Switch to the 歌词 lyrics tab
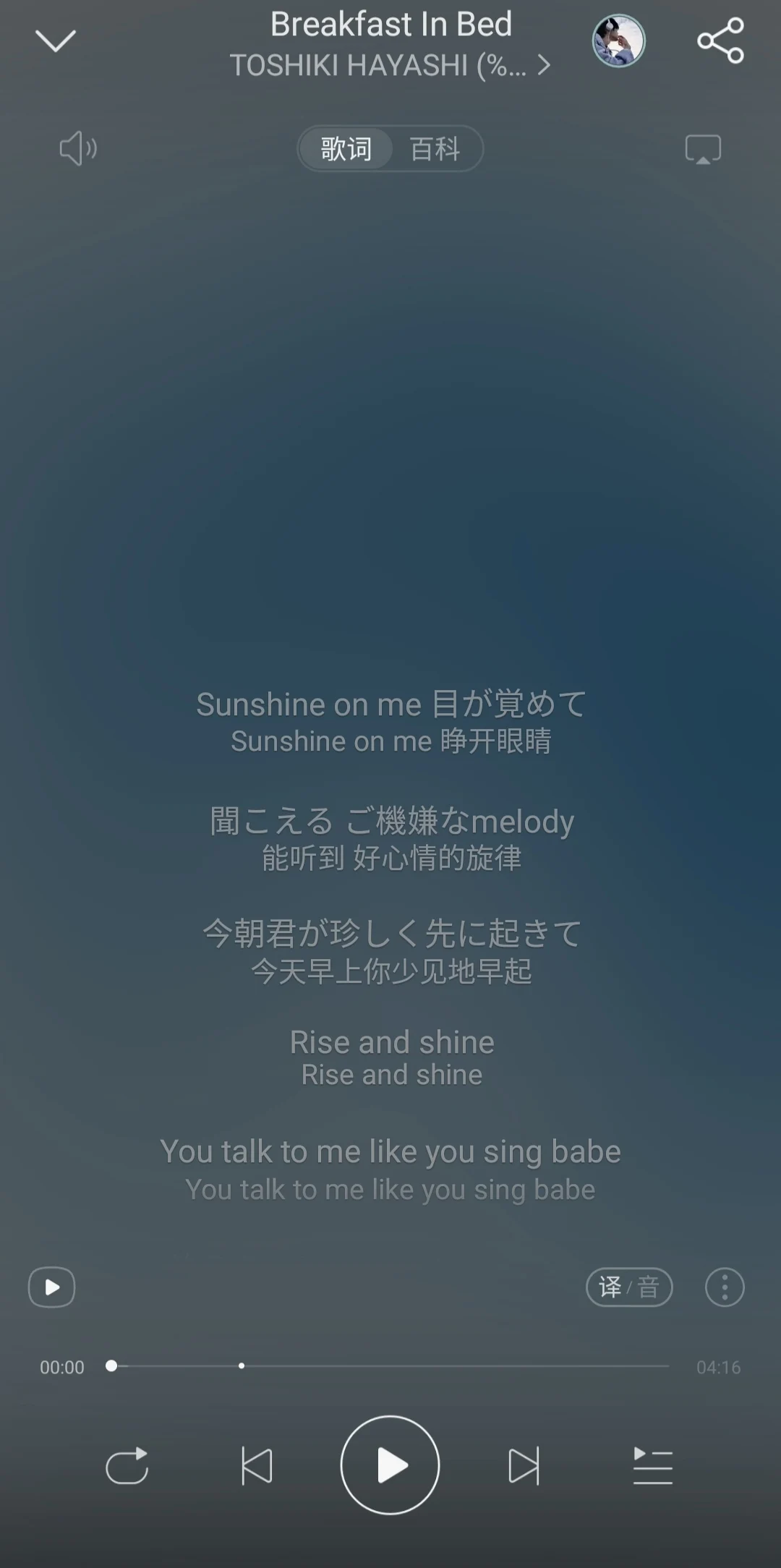 point(346,149)
